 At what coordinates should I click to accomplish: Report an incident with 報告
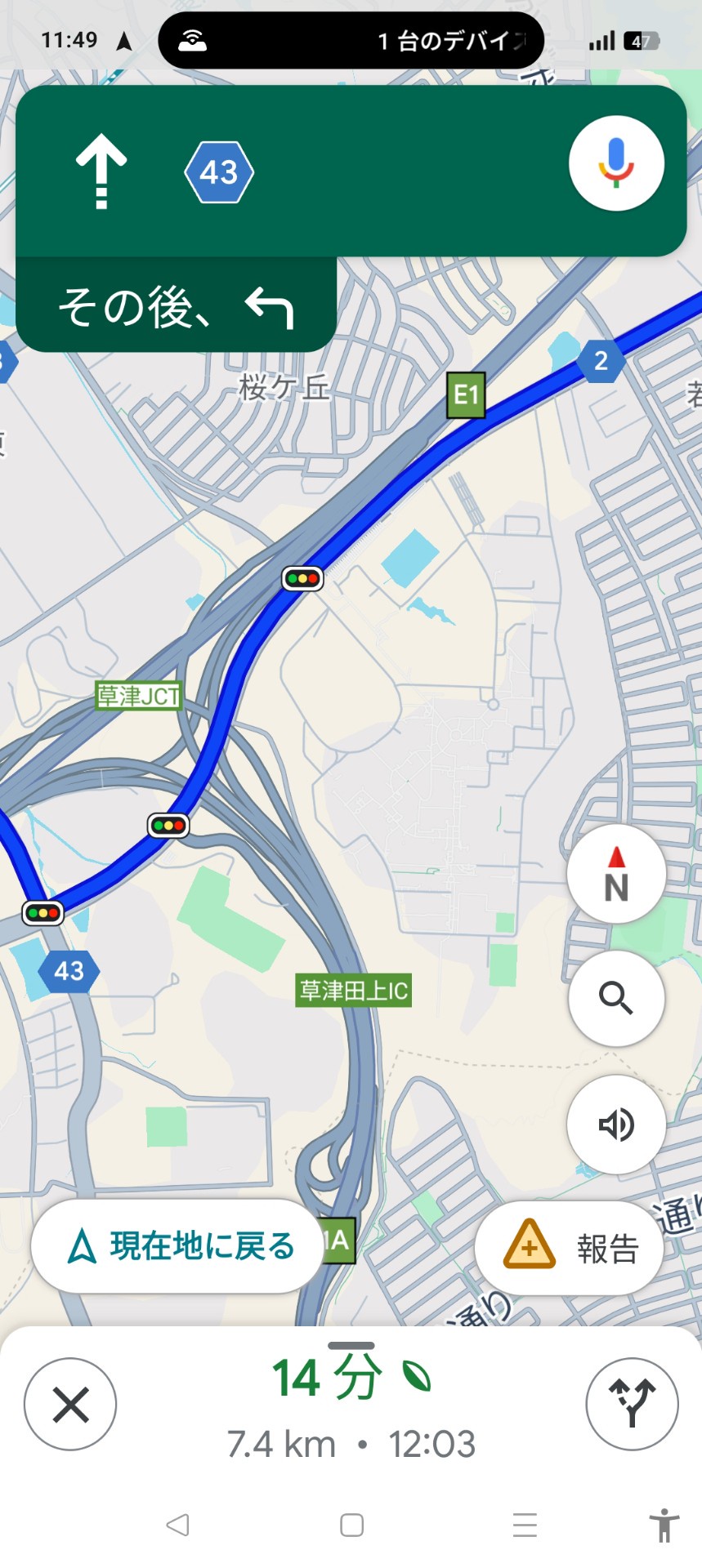pyautogui.click(x=570, y=1248)
